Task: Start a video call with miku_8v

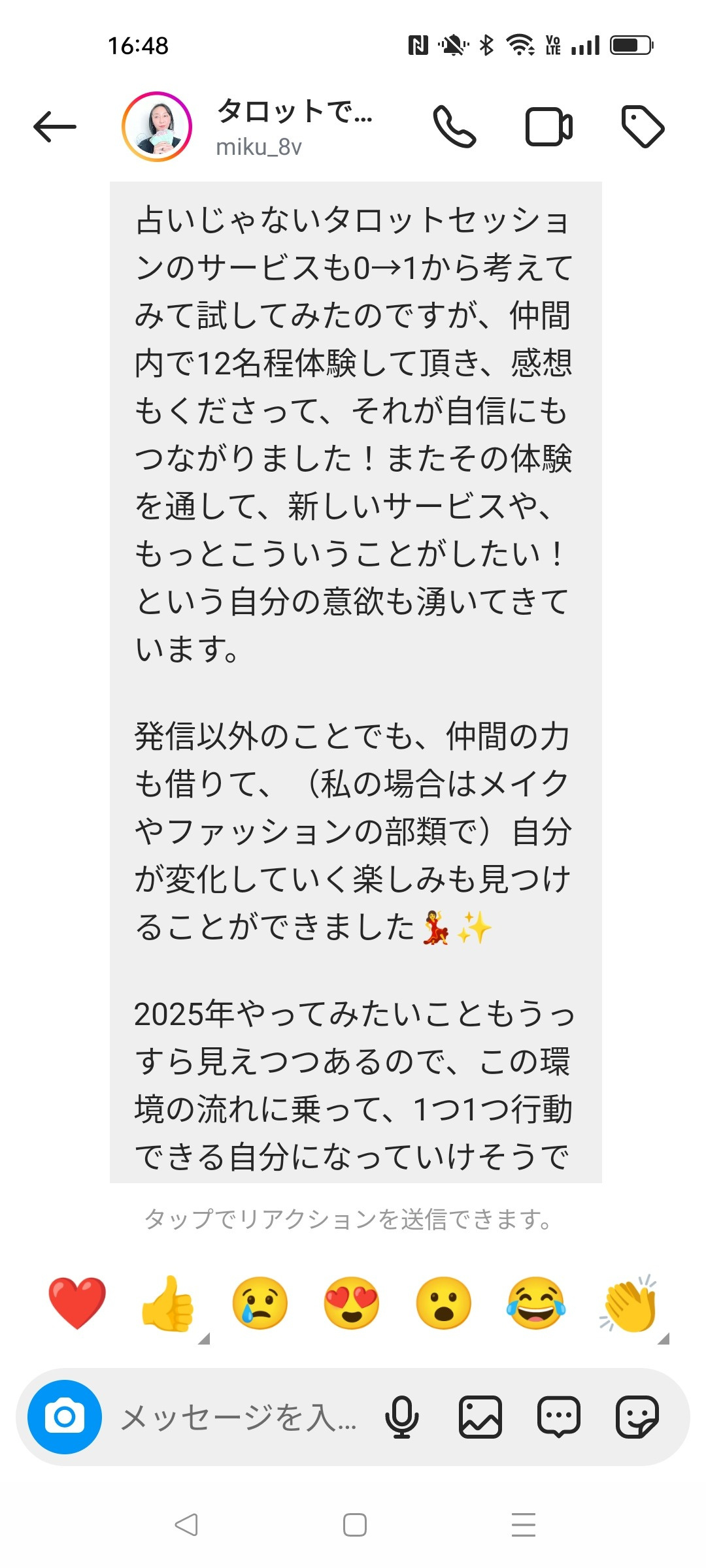Action: coord(549,127)
